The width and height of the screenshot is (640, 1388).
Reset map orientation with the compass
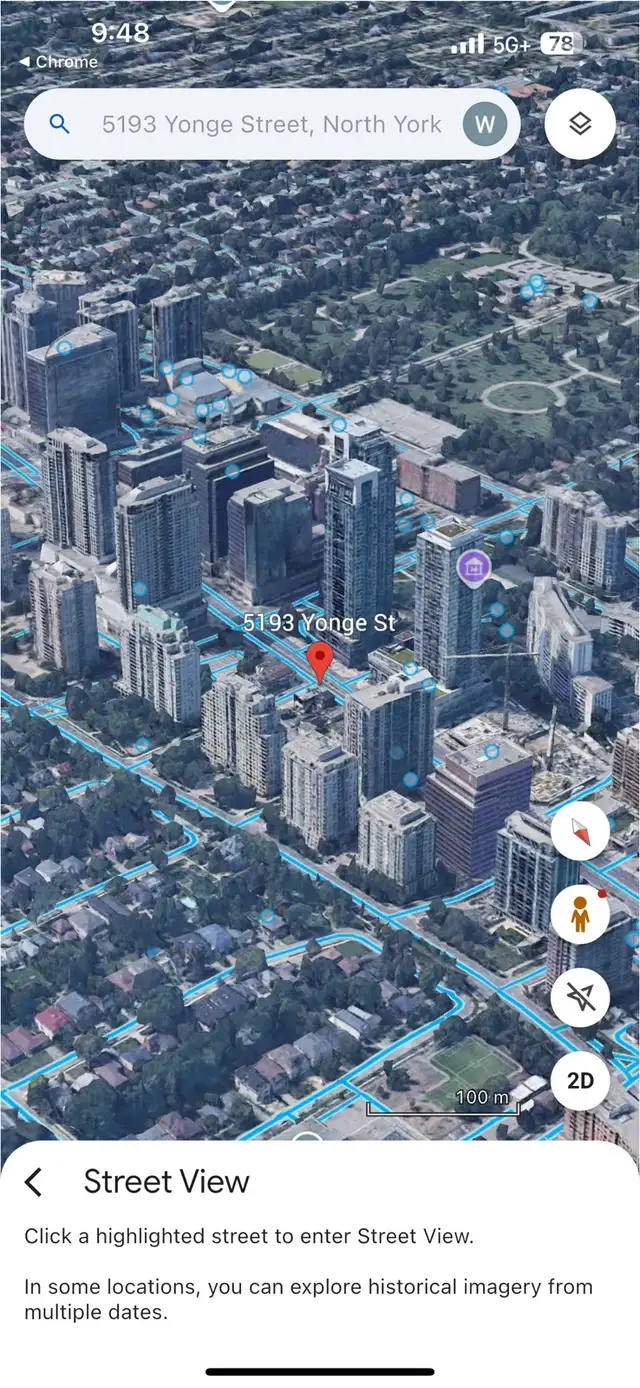click(x=580, y=830)
